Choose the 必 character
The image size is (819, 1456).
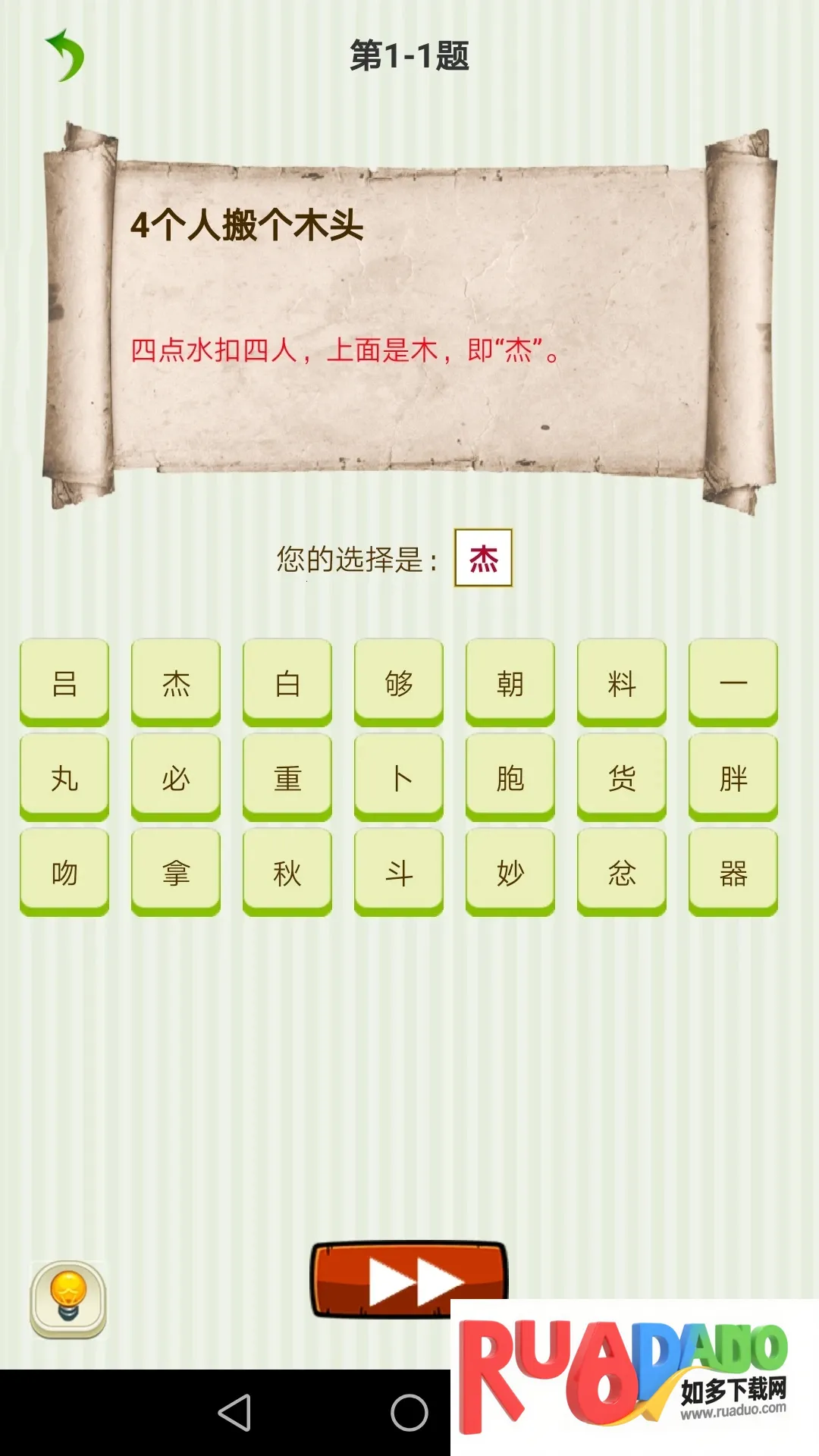(x=176, y=777)
